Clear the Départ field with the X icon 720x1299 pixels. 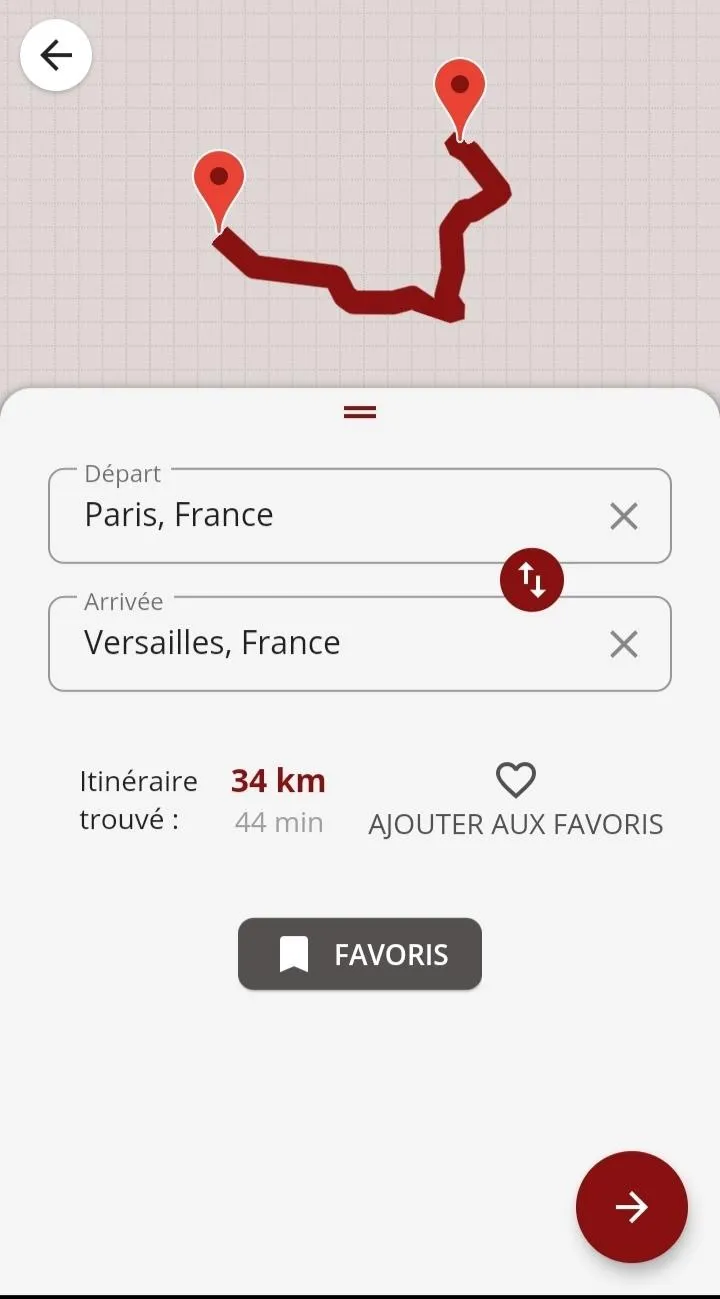tap(623, 515)
